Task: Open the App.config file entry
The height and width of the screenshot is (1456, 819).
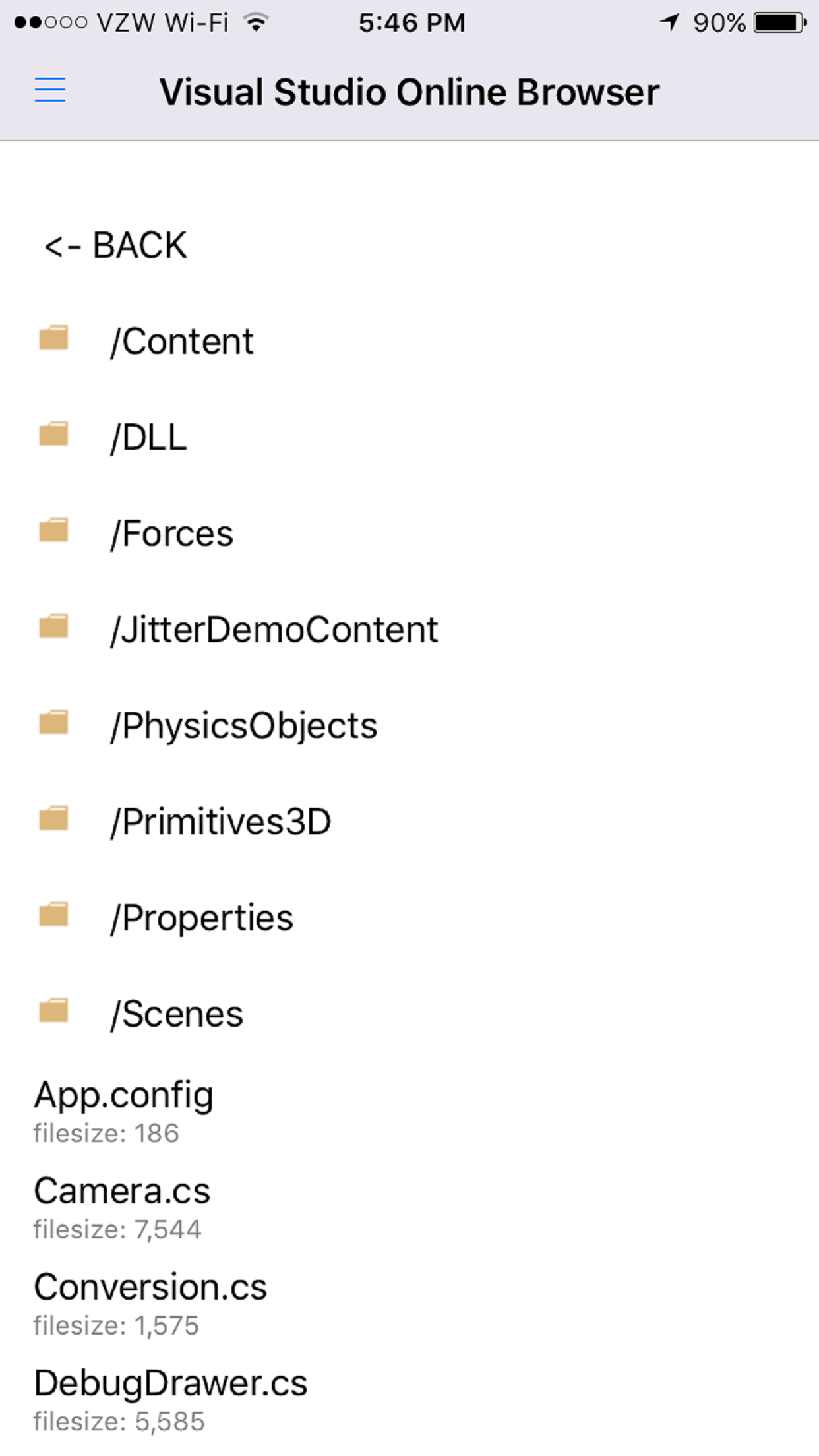Action: point(124,1095)
